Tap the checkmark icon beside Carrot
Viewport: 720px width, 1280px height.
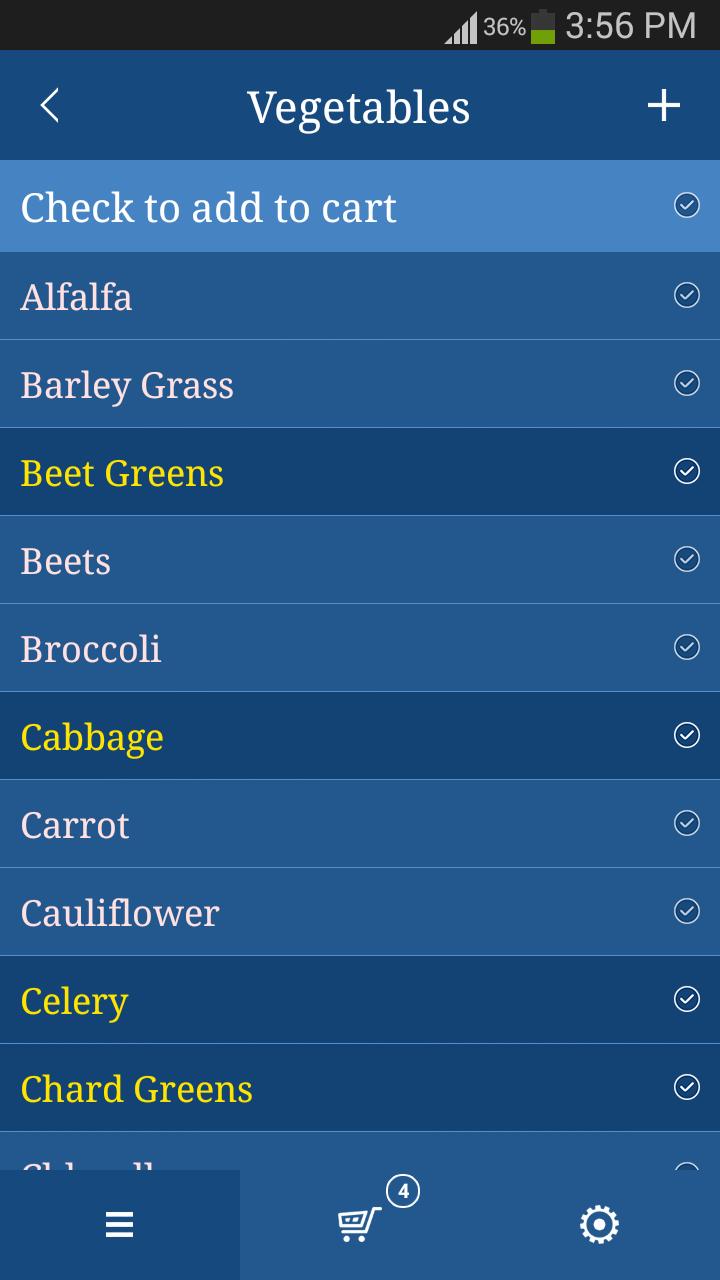[x=686, y=823]
